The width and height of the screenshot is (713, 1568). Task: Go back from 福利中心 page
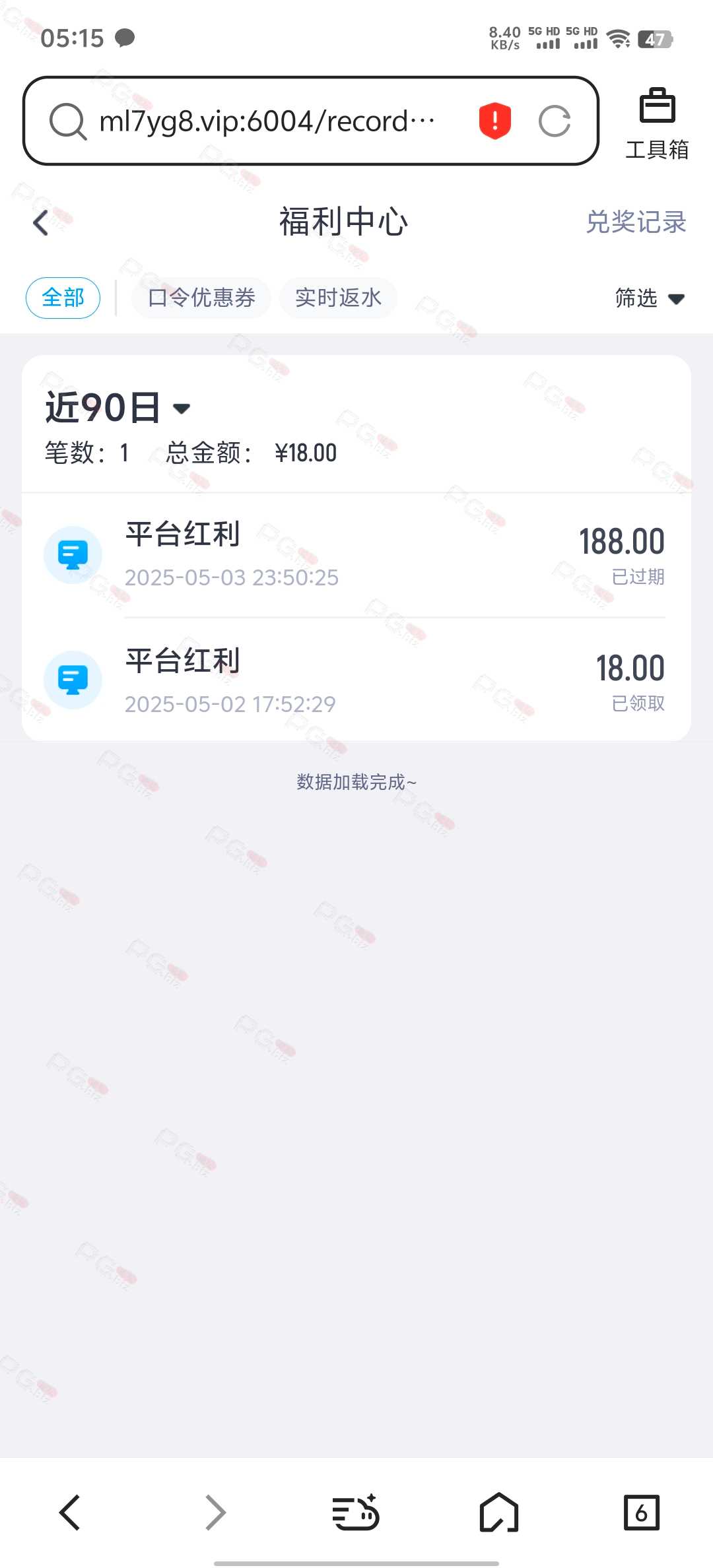tap(41, 222)
